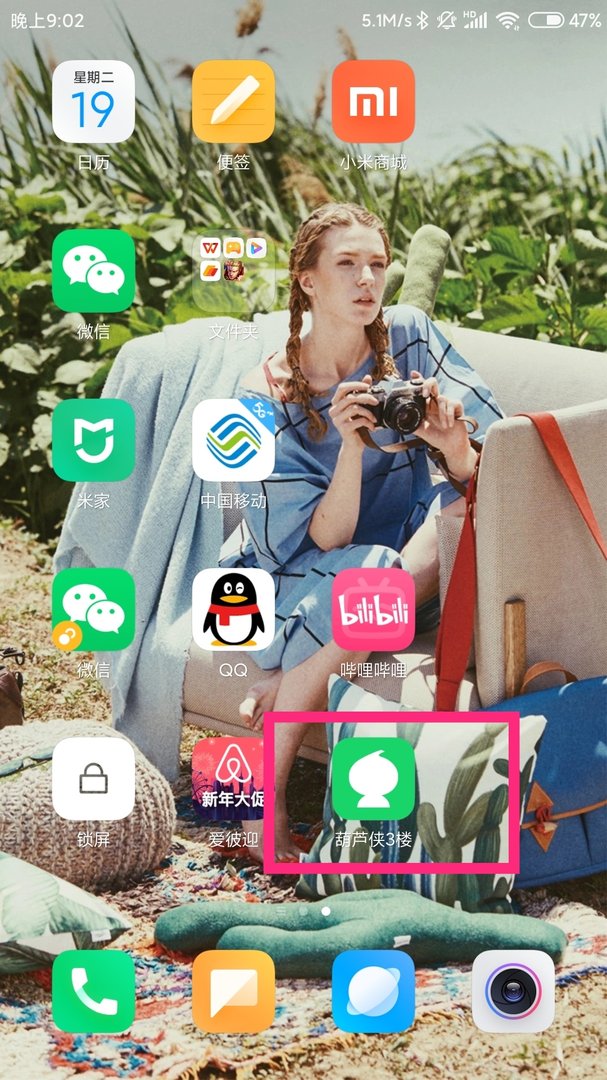
Task: Open the camera app in dock
Action: tap(513, 990)
